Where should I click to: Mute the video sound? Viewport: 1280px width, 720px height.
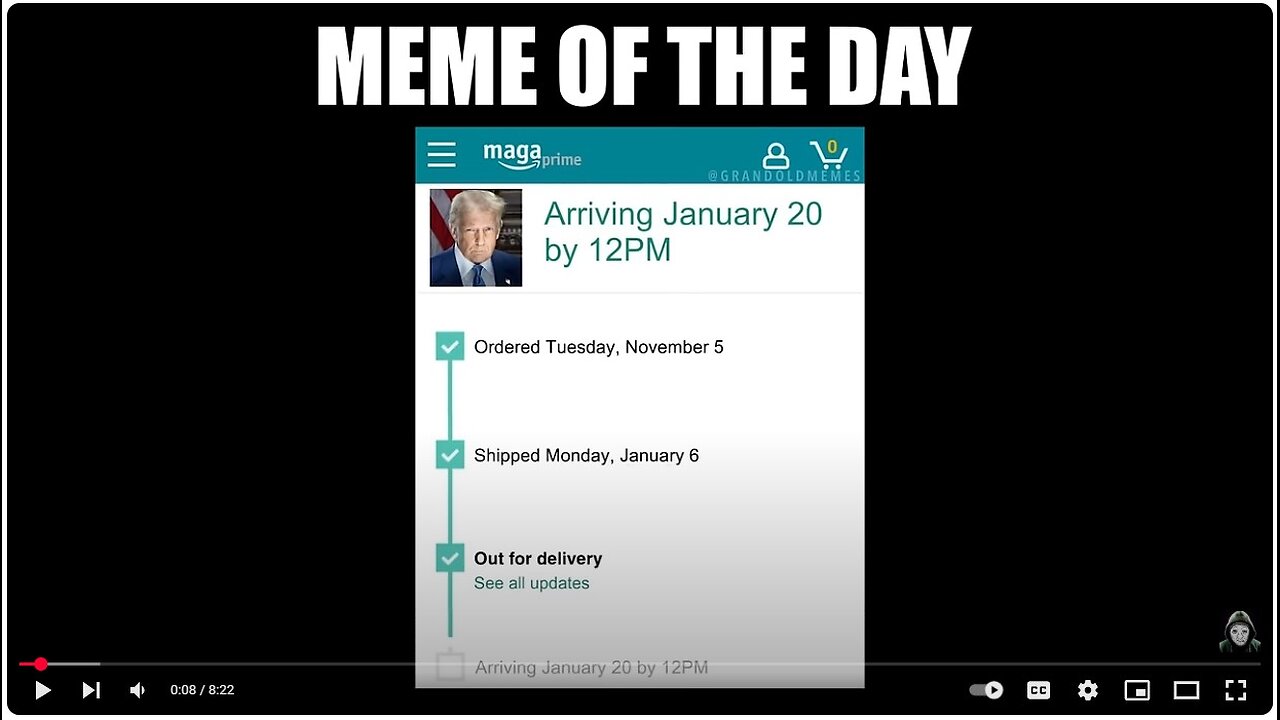click(x=137, y=690)
